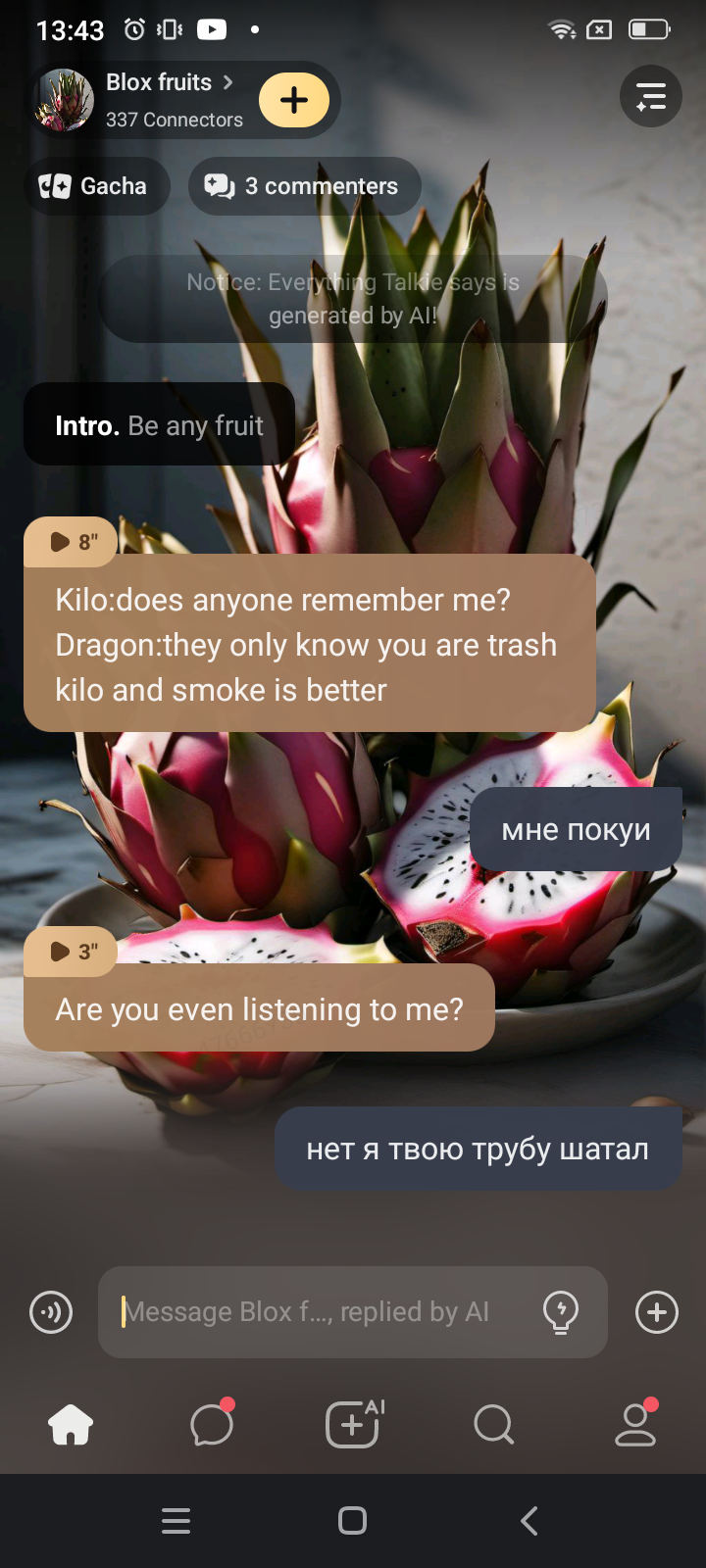Switch to the Search tab

493,1425
